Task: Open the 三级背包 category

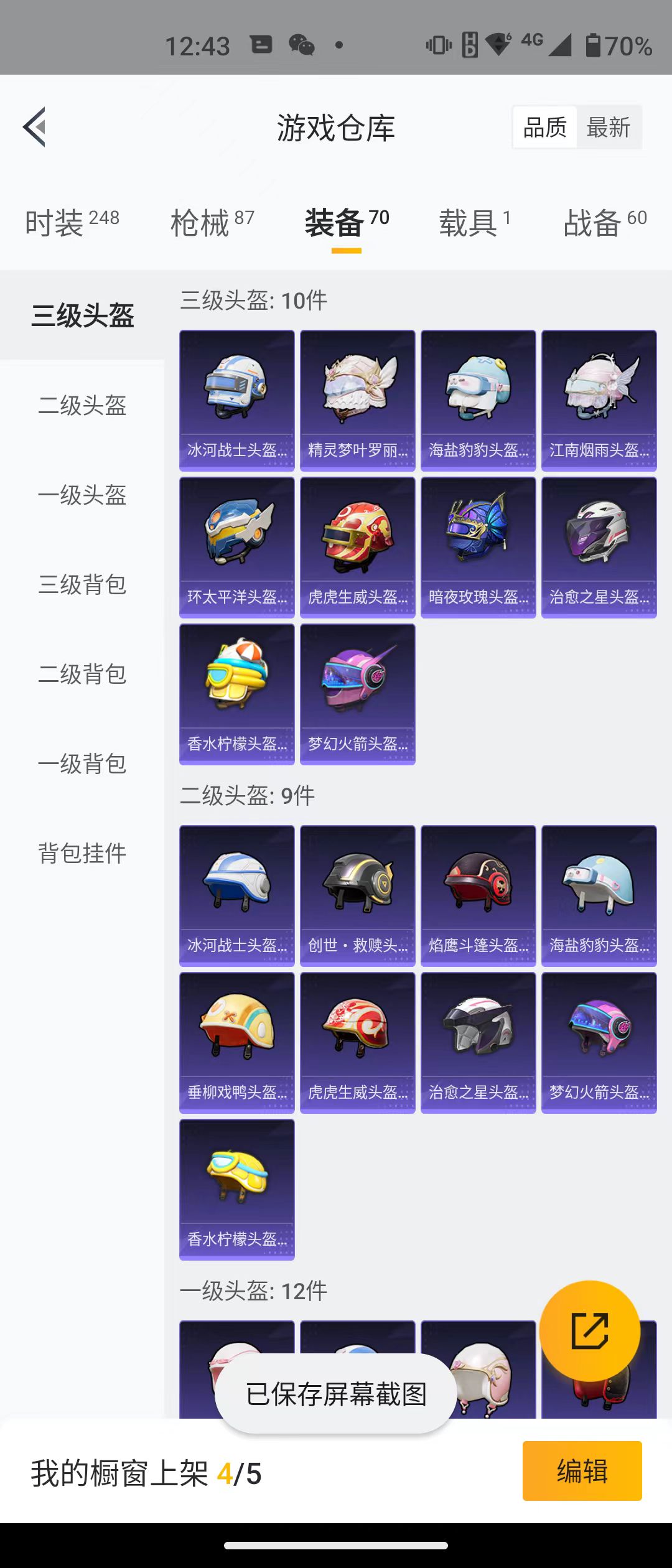Action: [x=82, y=585]
